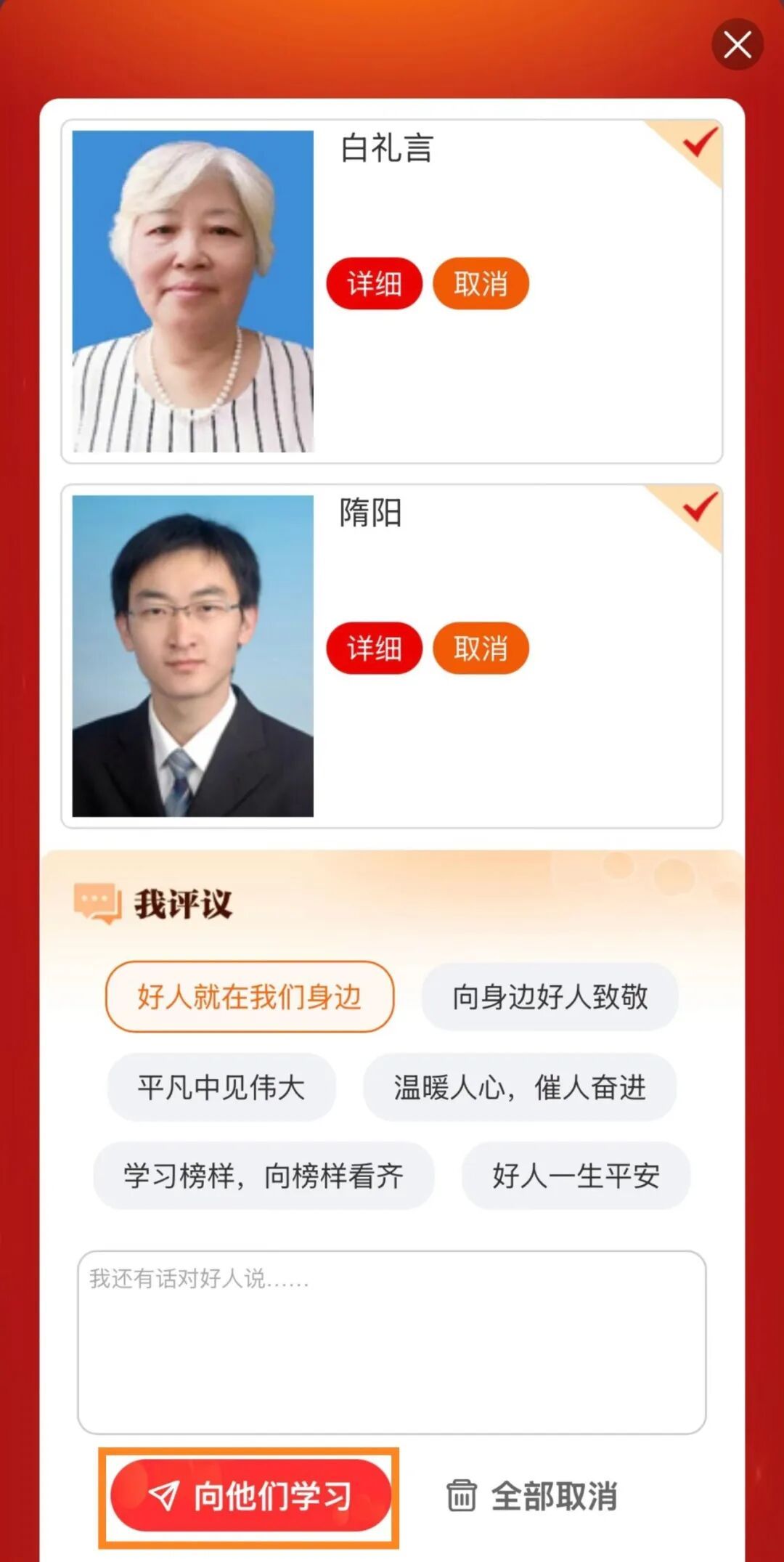Choose the comment 向身边好人致敬
784x1562 pixels.
coord(550,996)
